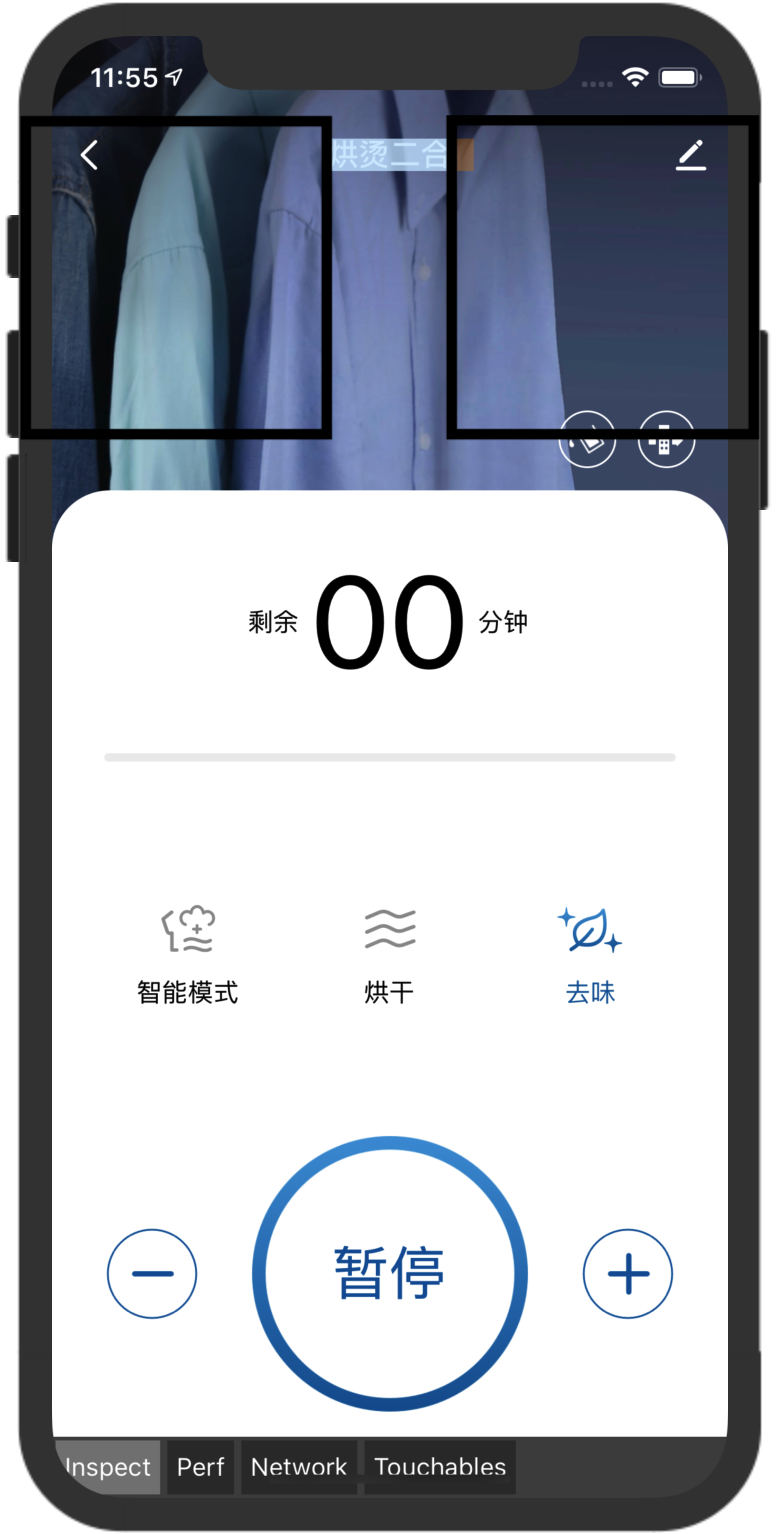Viewport: 780px width, 1534px height.
Task: Tap the blue 去味 leaf icon
Action: (589, 930)
